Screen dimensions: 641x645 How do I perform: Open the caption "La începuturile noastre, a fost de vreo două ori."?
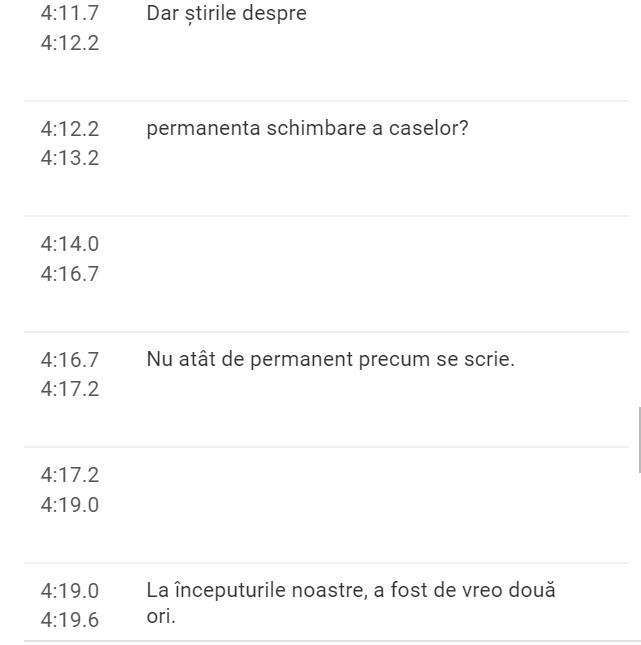pos(350,603)
